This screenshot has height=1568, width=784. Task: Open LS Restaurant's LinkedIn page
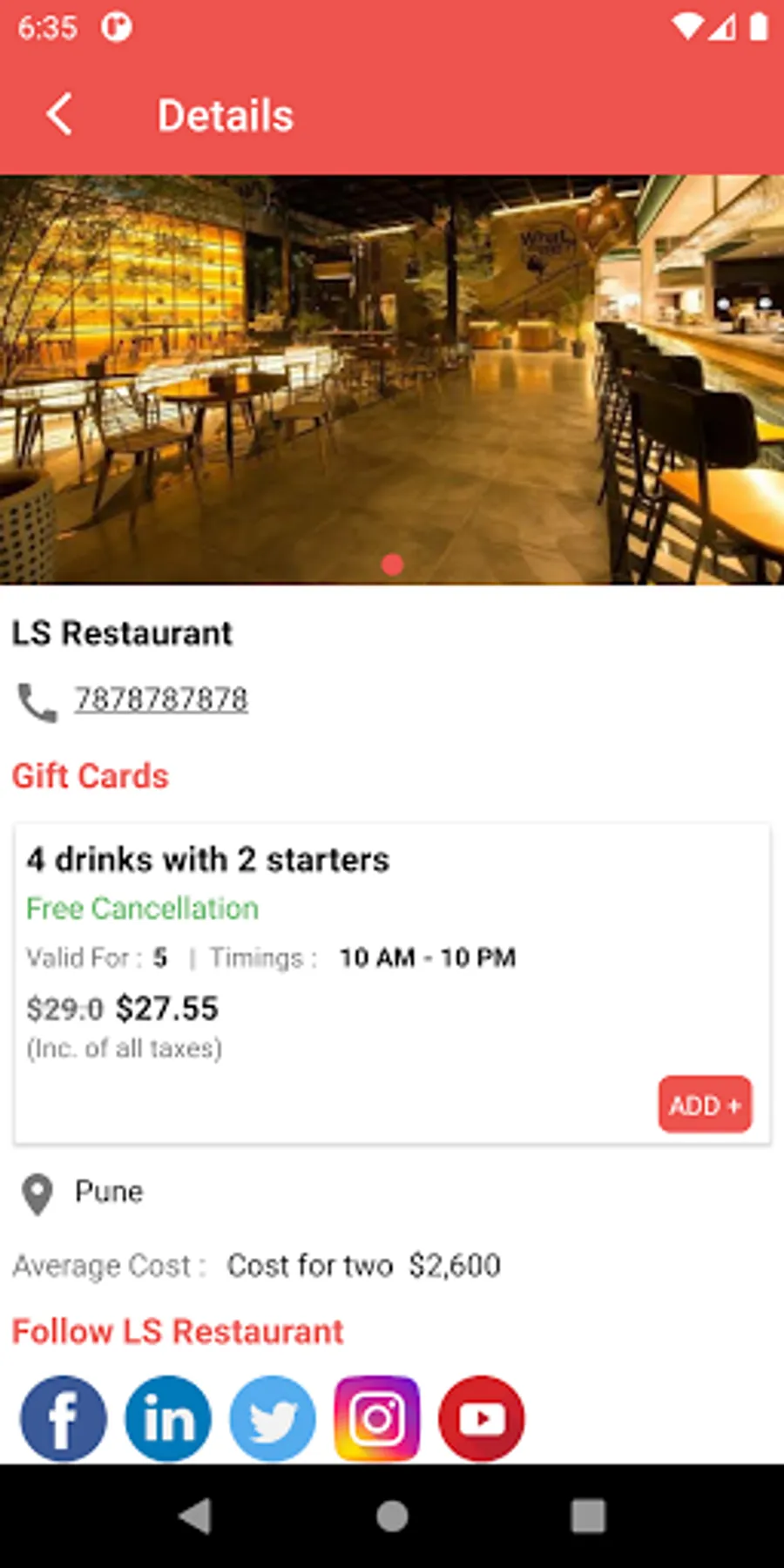click(x=168, y=1418)
